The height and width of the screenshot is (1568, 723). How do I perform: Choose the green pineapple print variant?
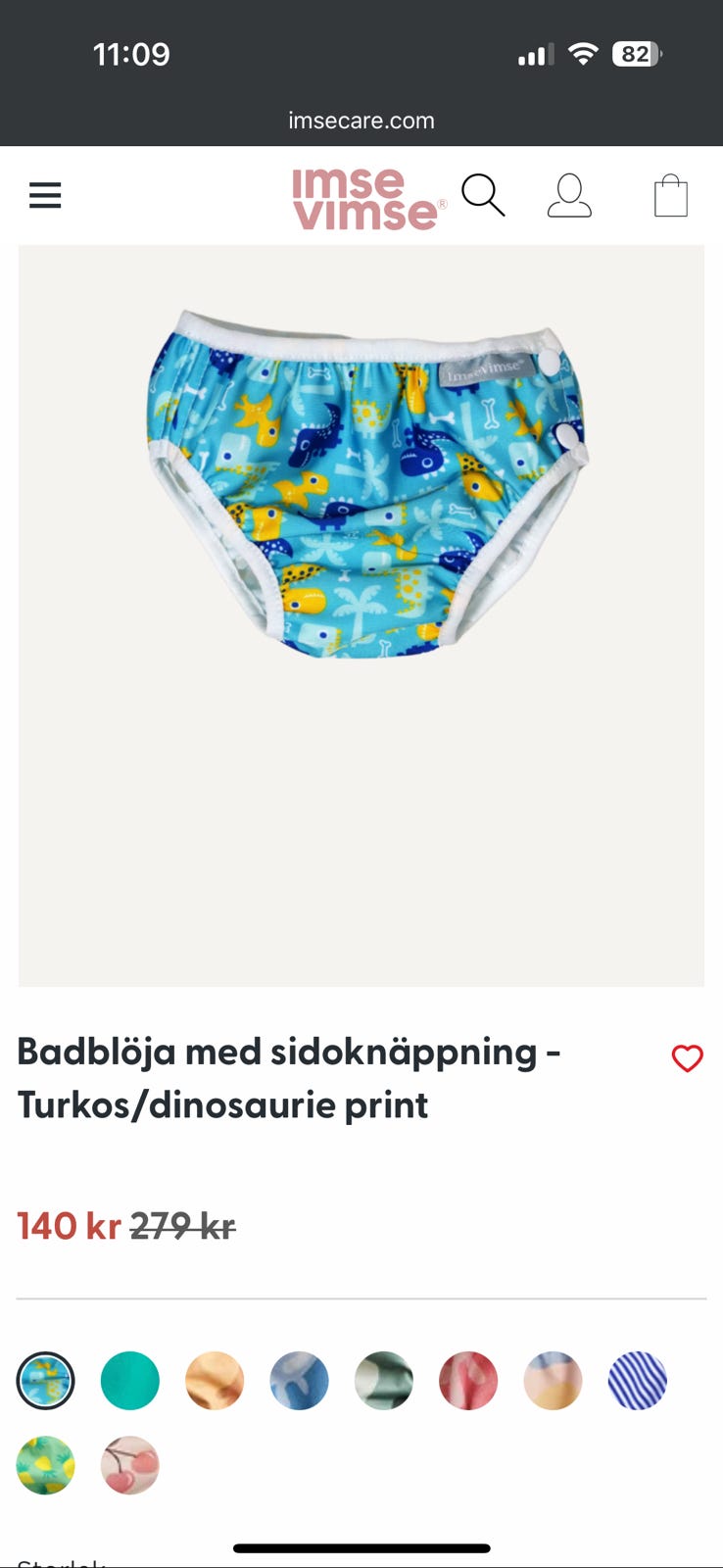pyautogui.click(x=45, y=1464)
